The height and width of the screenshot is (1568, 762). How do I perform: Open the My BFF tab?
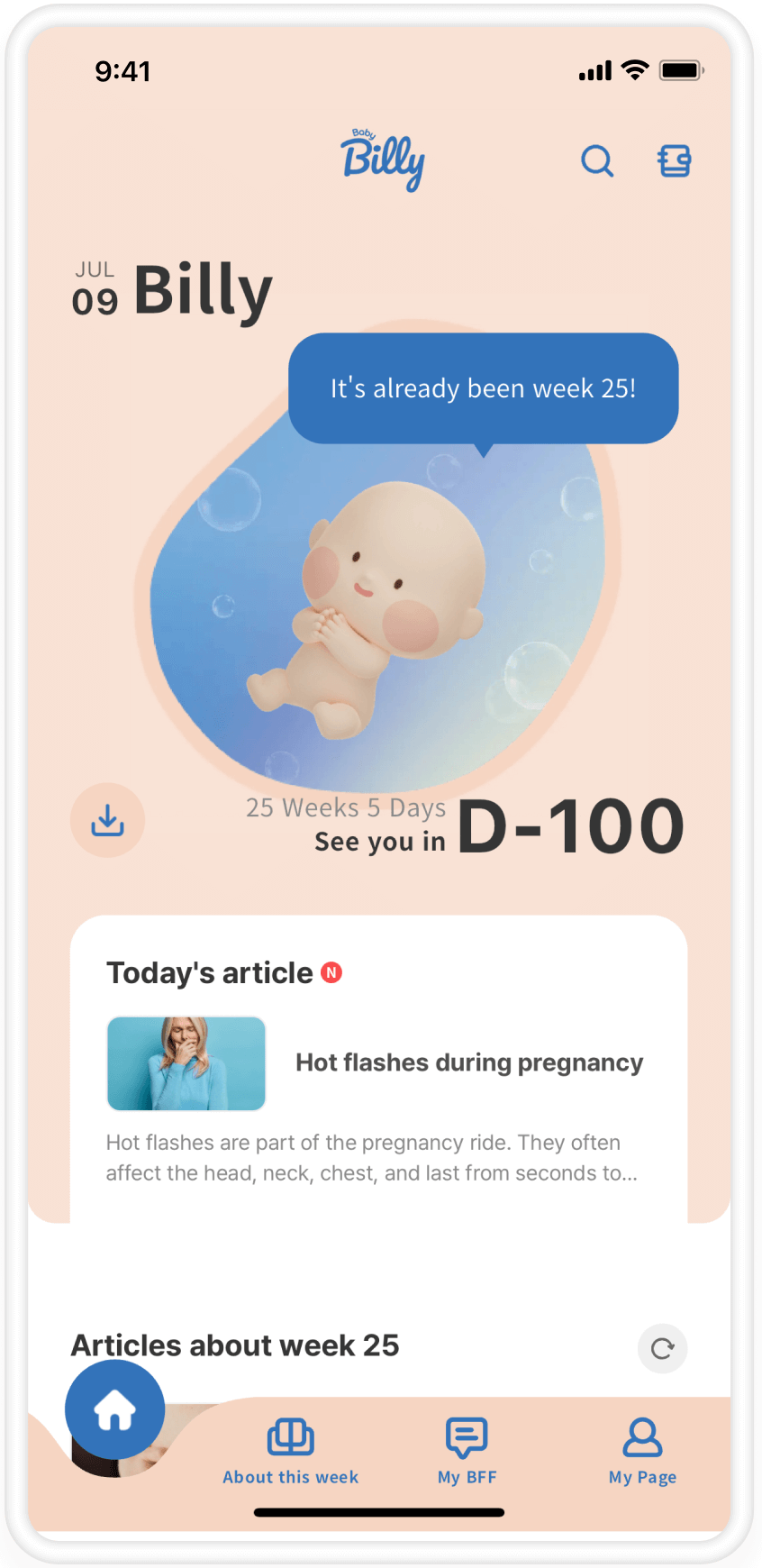click(467, 1451)
